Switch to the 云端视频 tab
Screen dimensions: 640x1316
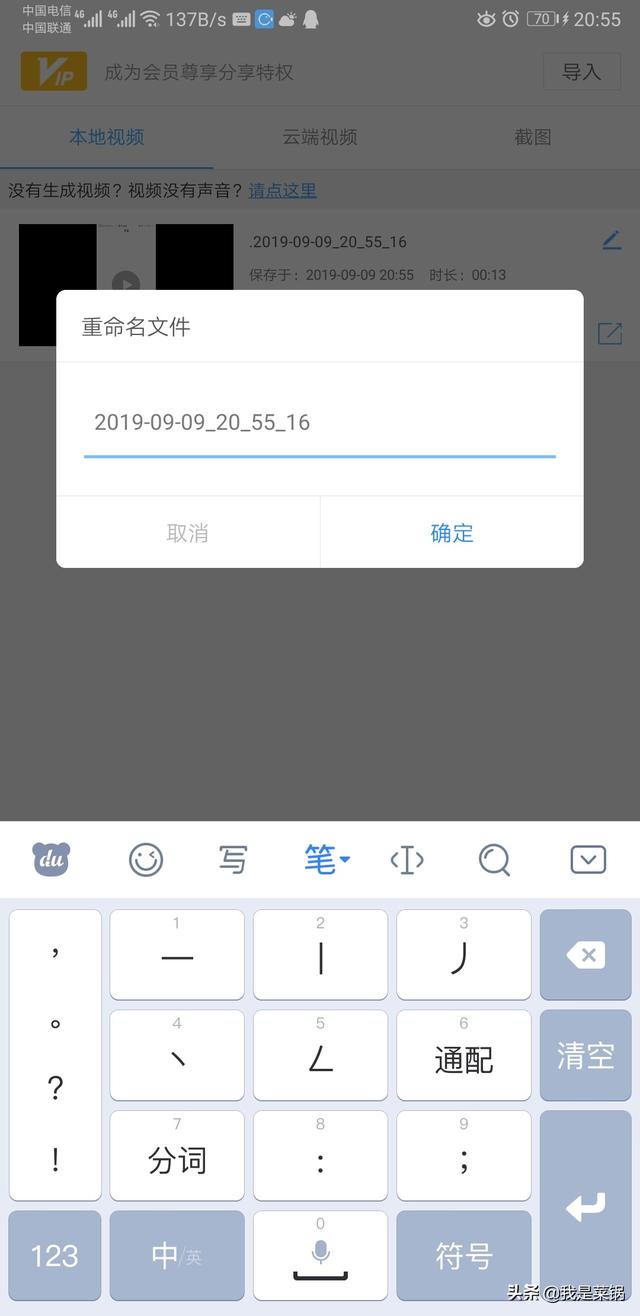[319, 138]
